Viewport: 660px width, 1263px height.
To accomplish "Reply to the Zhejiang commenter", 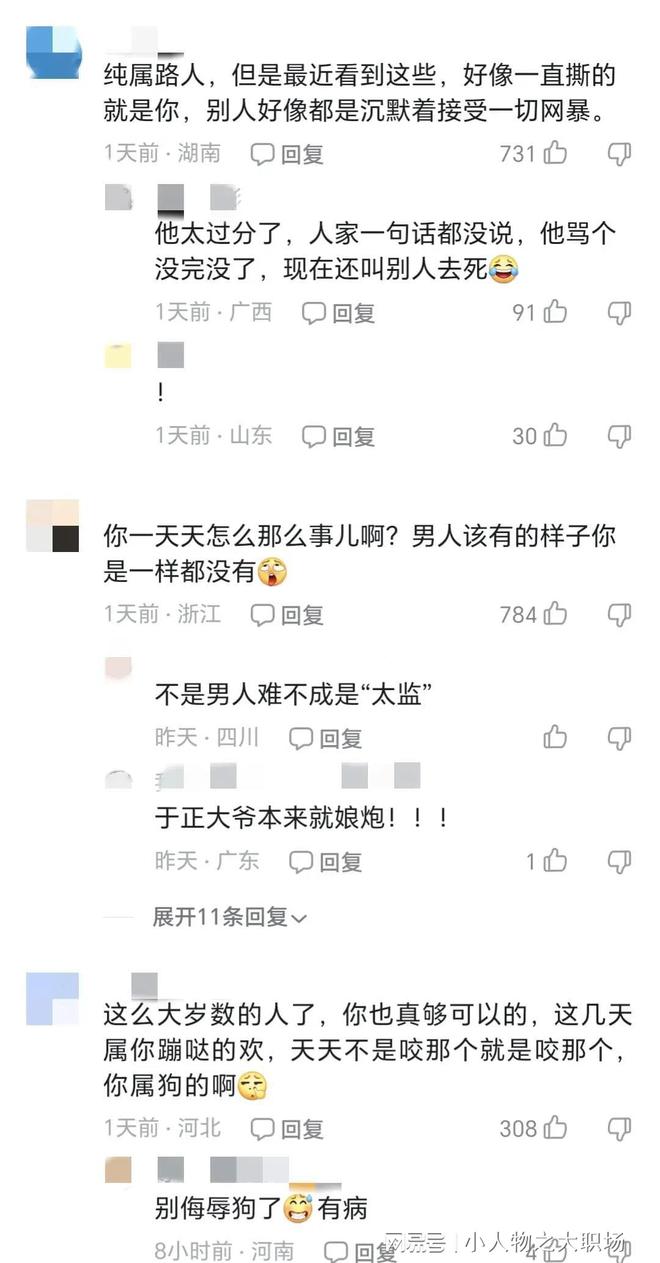I will click(x=287, y=615).
